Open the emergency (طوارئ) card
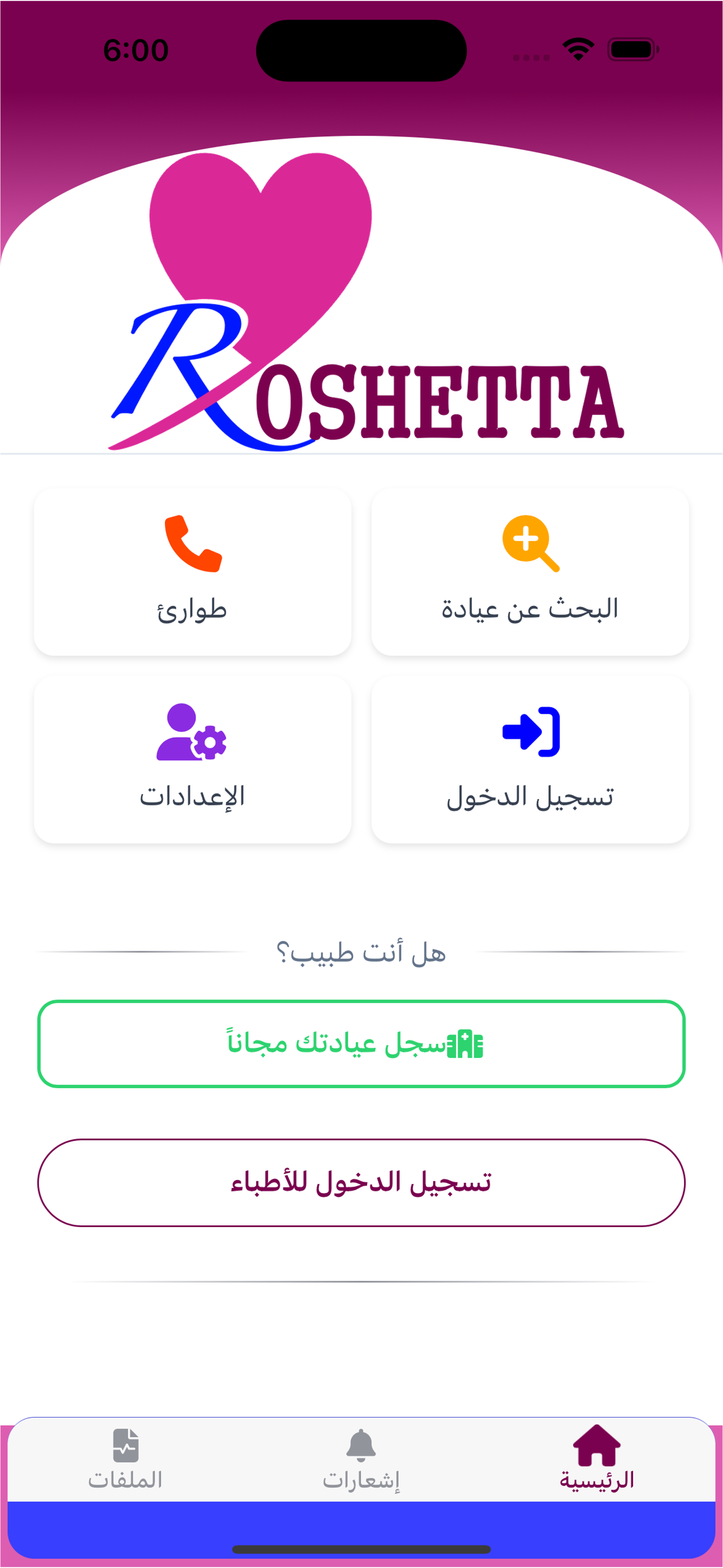The width and height of the screenshot is (723, 1568). (192, 572)
